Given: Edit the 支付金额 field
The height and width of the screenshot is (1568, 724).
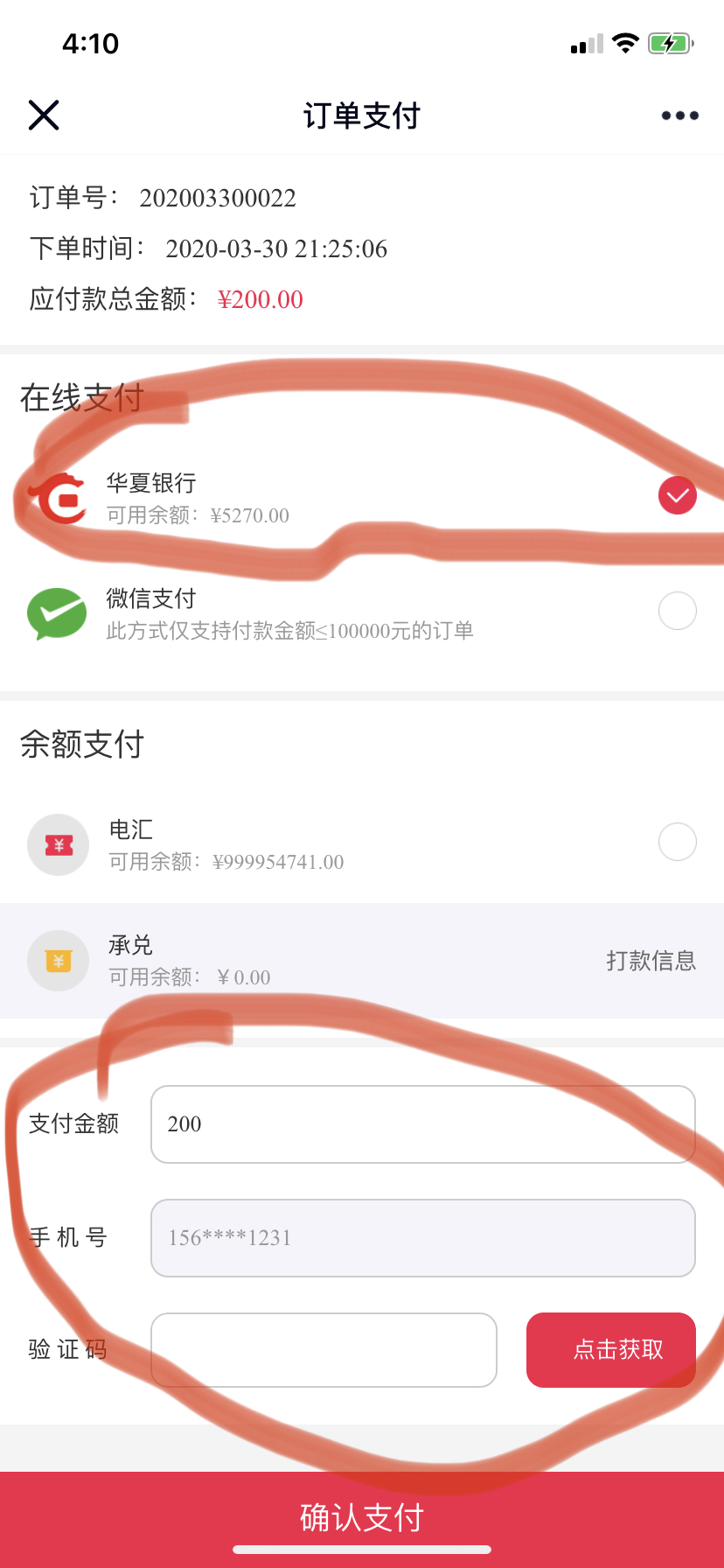Looking at the screenshot, I should 422,1124.
